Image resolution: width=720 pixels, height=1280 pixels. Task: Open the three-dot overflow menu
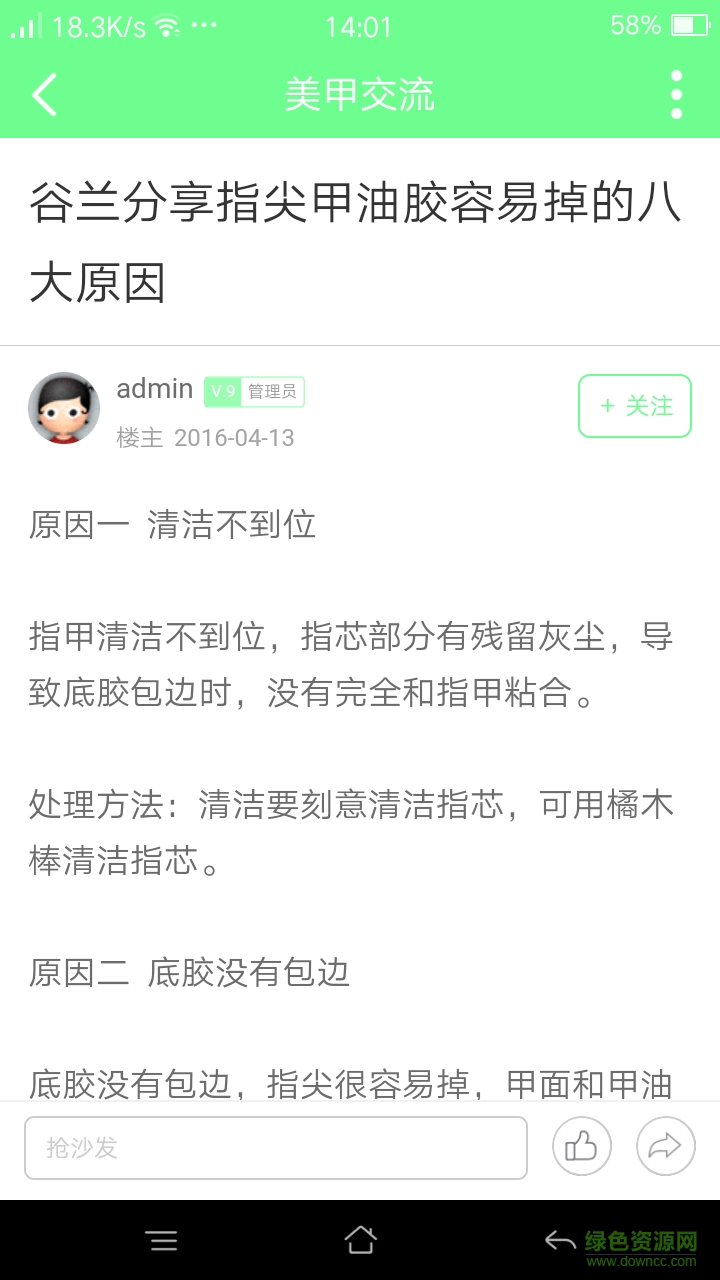[677, 95]
